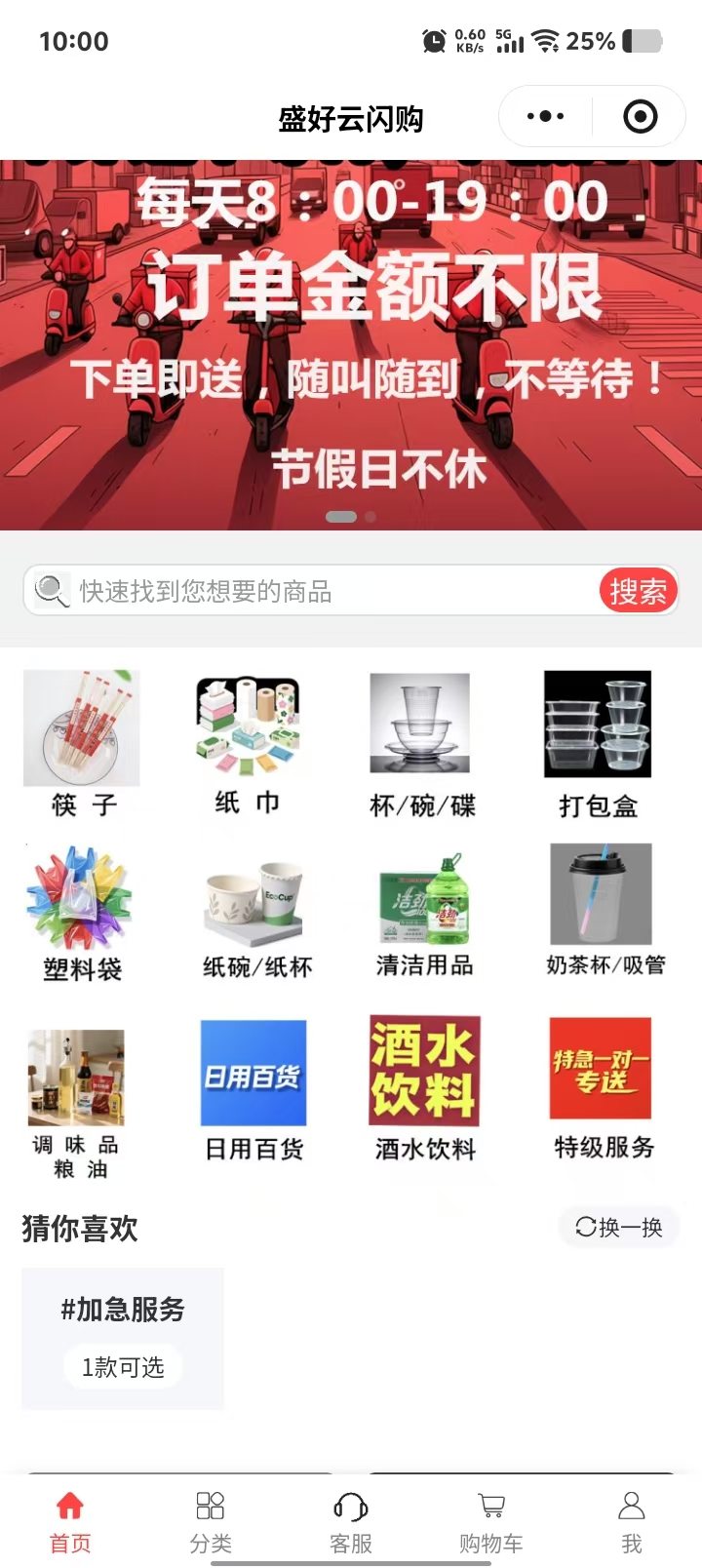
Task: Tap the search box for products
Action: pos(312,591)
